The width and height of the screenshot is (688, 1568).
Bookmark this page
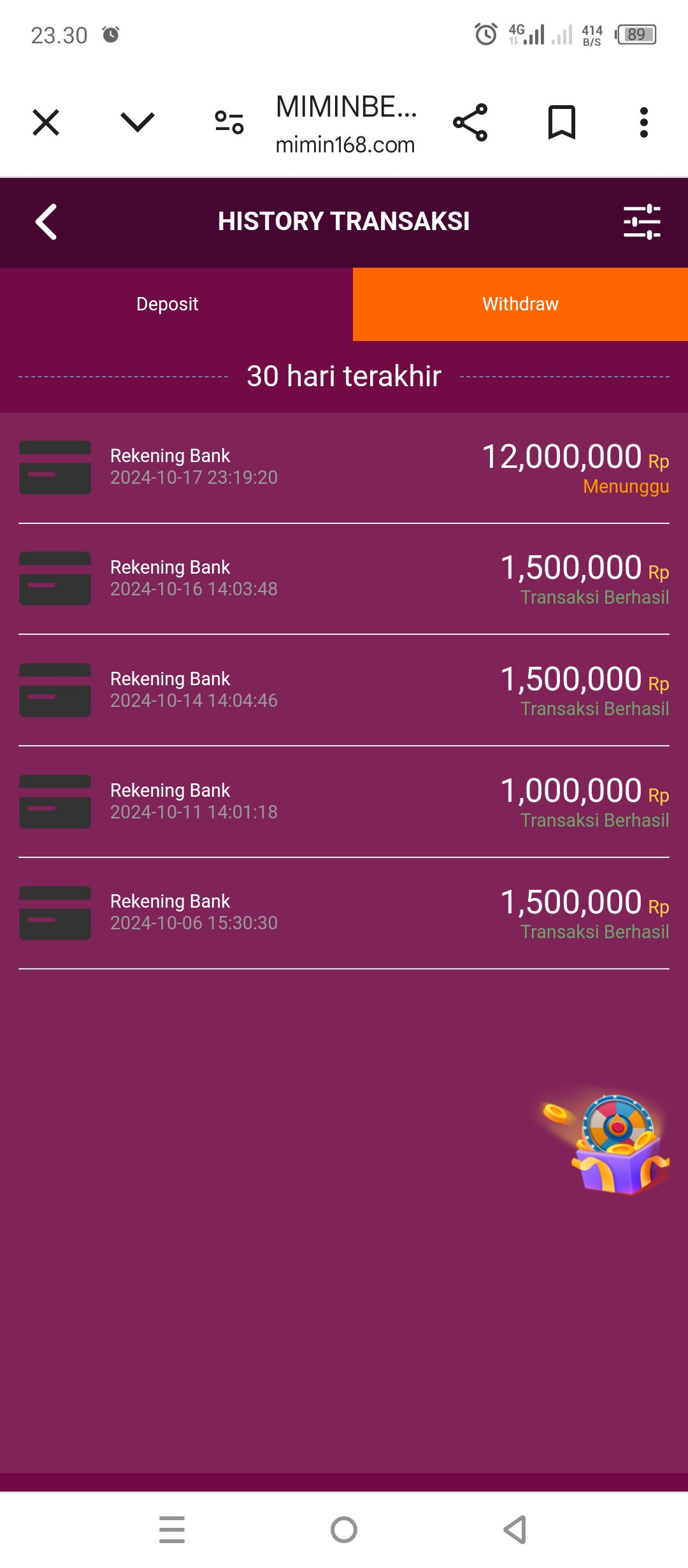(x=562, y=122)
